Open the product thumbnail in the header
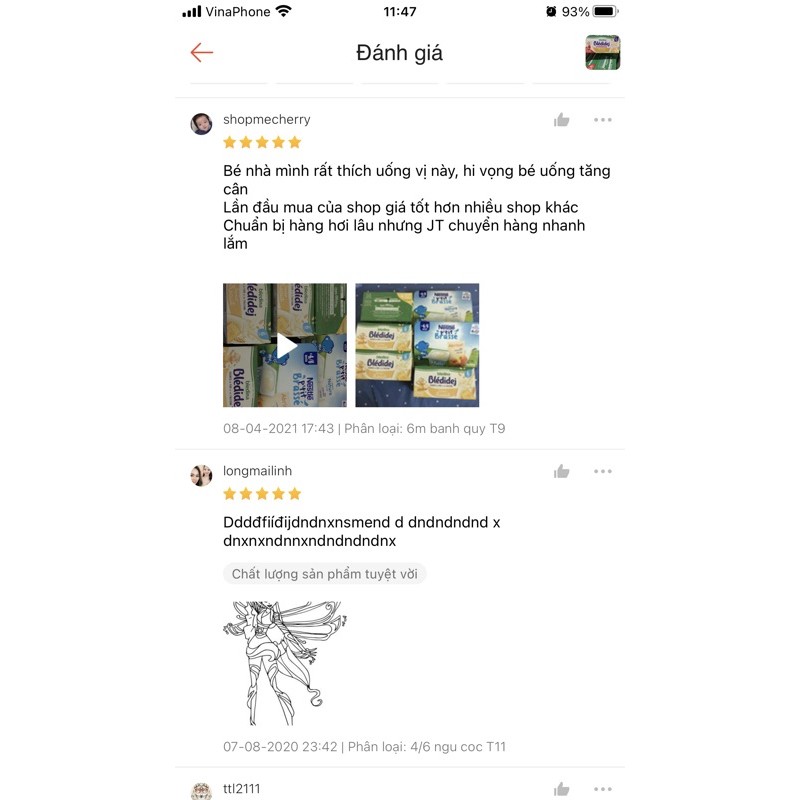The height and width of the screenshot is (800, 800). [x=602, y=53]
